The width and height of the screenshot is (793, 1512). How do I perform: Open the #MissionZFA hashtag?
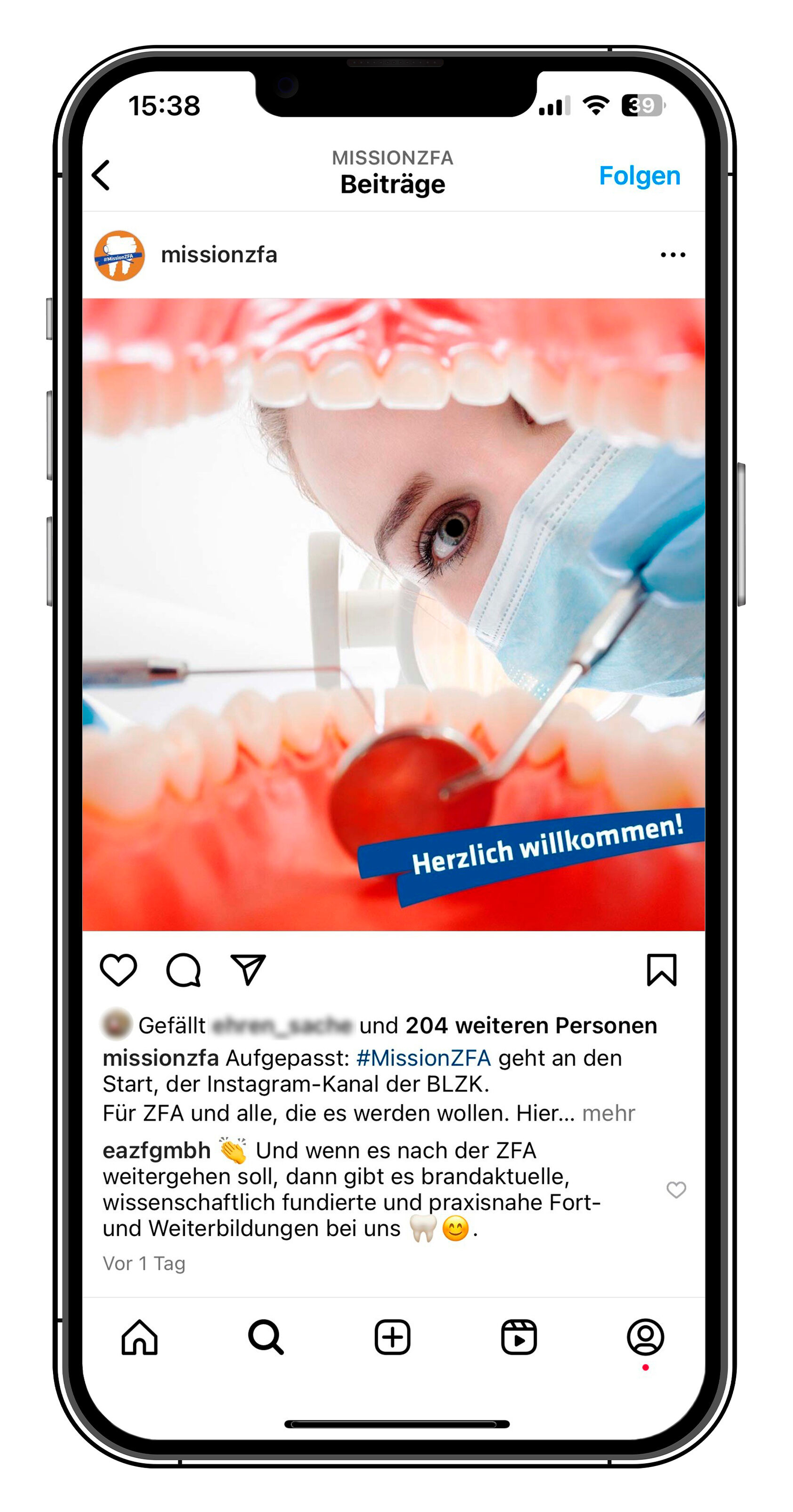coord(423,1058)
